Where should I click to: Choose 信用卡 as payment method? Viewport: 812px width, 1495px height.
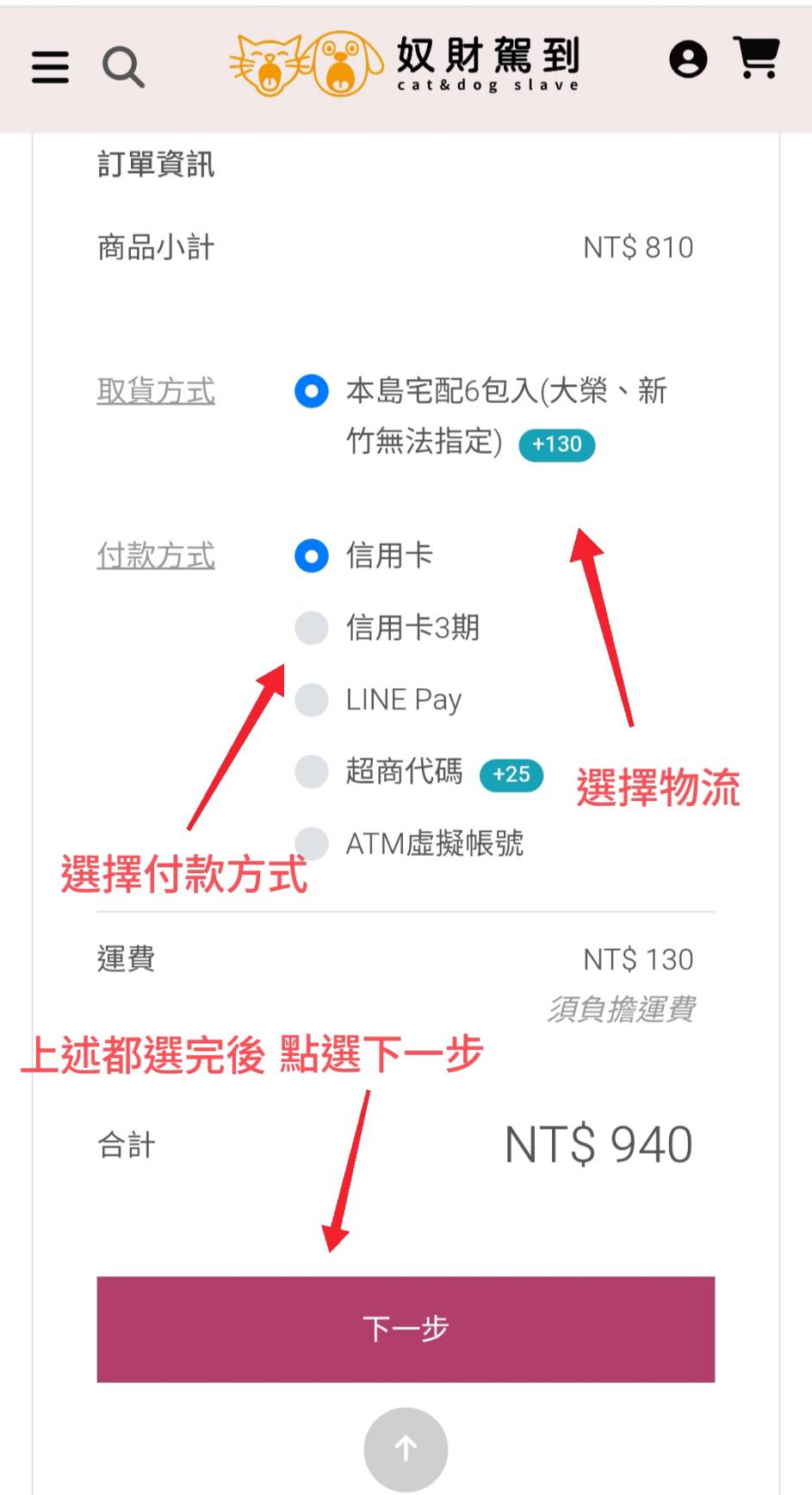point(312,556)
